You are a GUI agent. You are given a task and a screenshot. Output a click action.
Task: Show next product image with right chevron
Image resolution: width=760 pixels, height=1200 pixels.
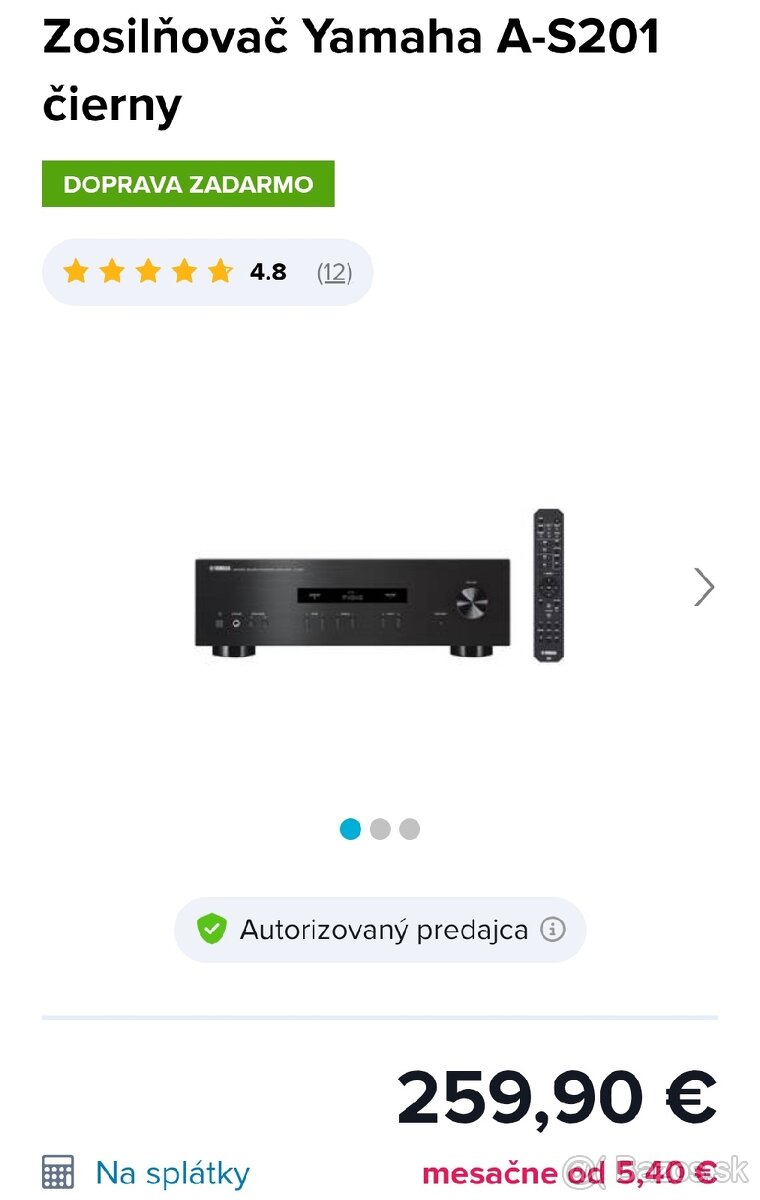click(704, 587)
